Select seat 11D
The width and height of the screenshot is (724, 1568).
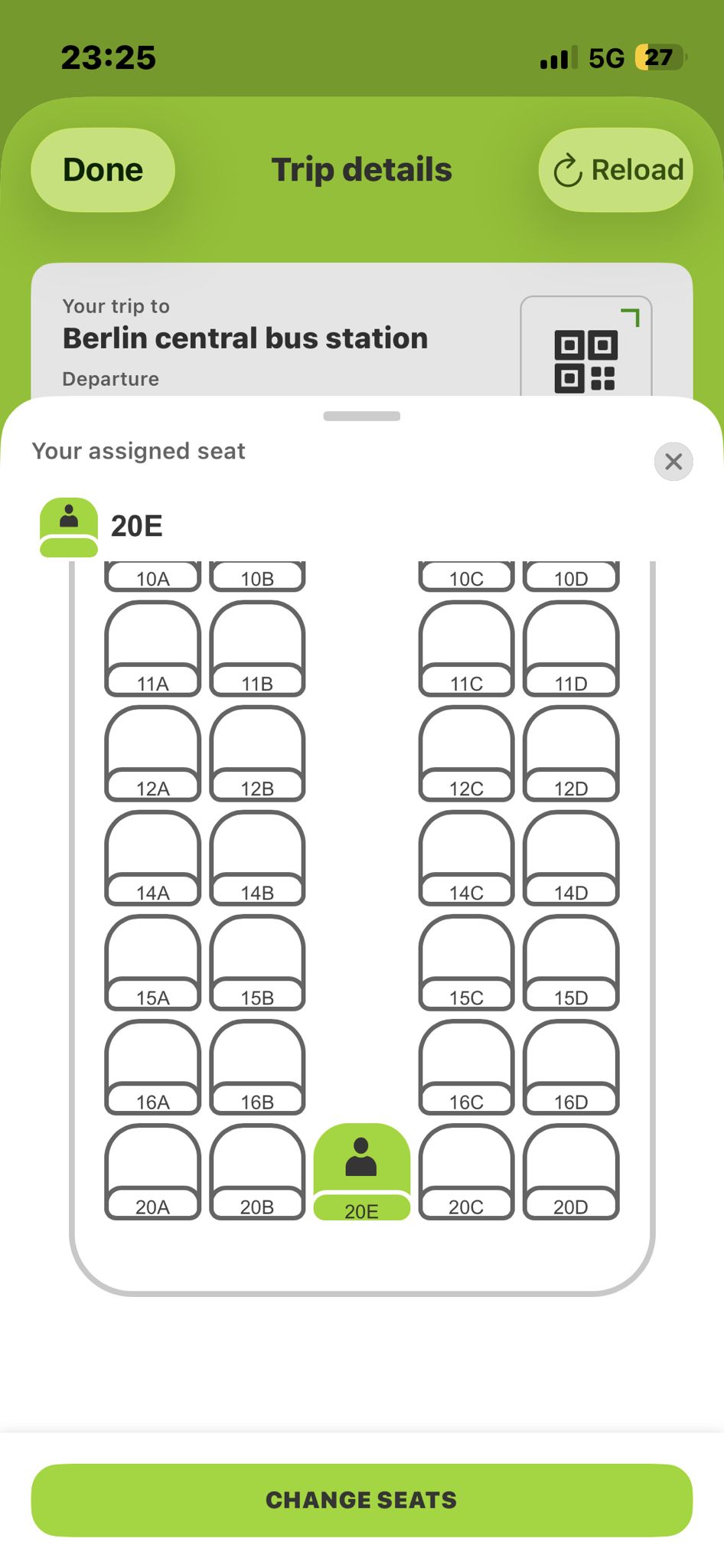pyautogui.click(x=571, y=648)
